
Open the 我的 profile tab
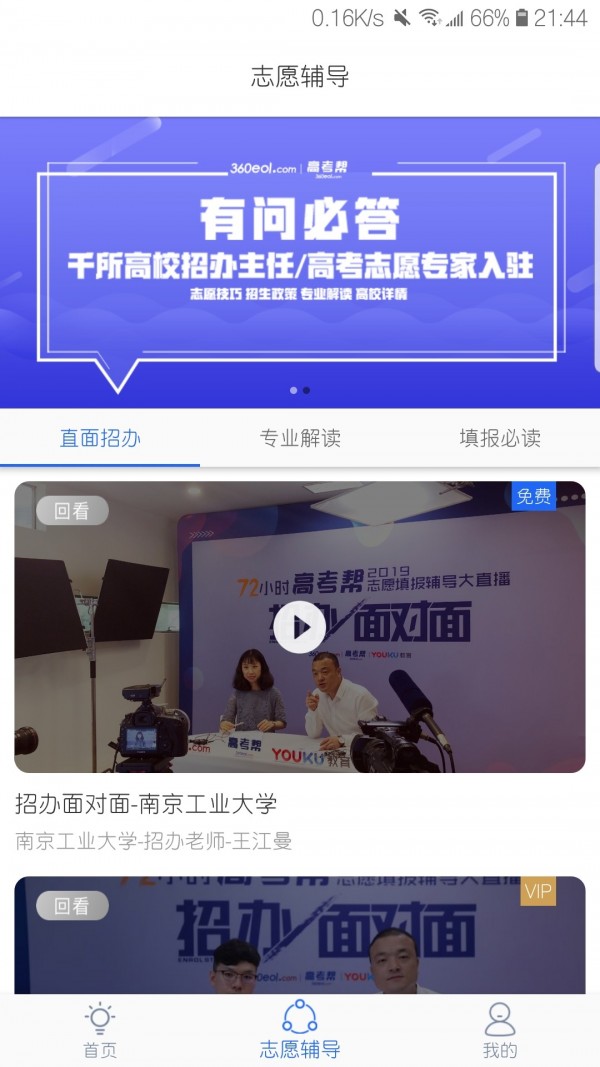coord(499,1031)
